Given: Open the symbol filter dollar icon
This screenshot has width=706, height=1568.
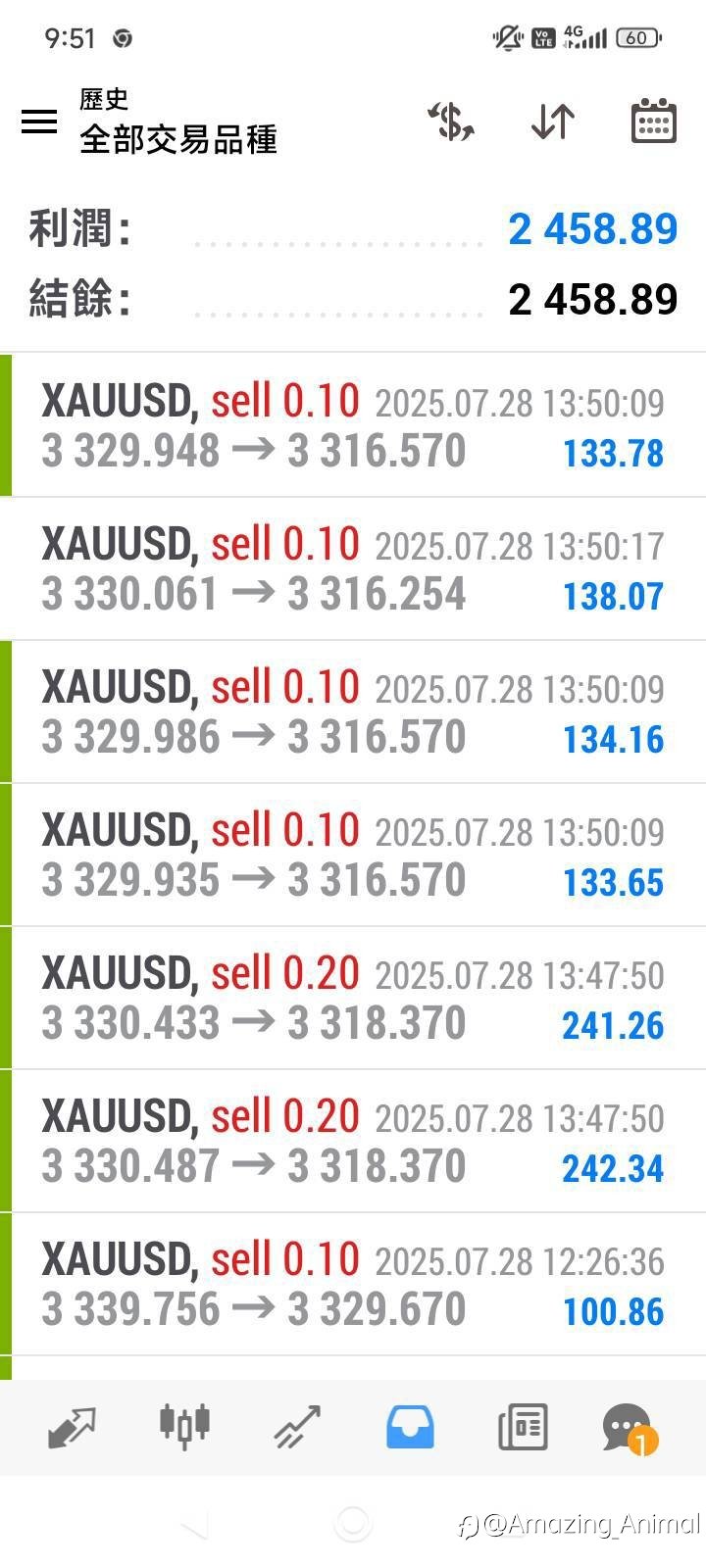Looking at the screenshot, I should coord(451,122).
